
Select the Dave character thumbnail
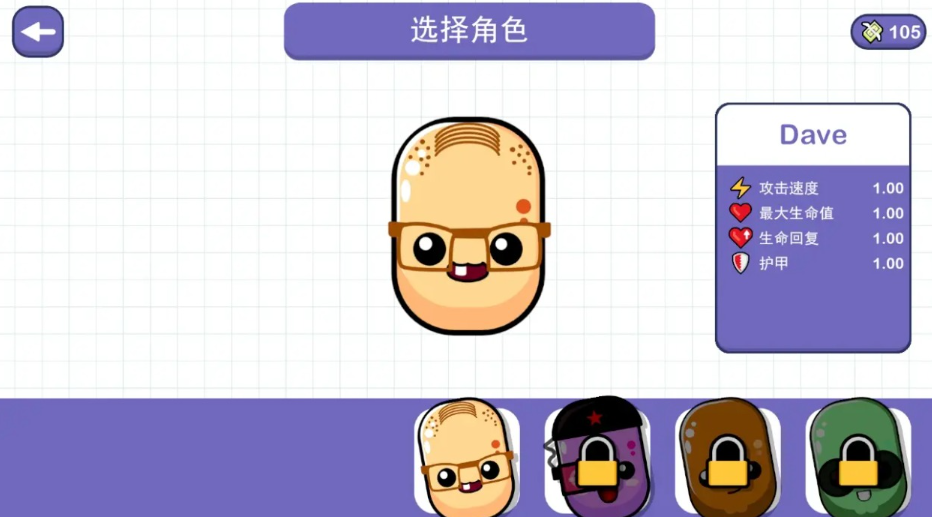466,458
